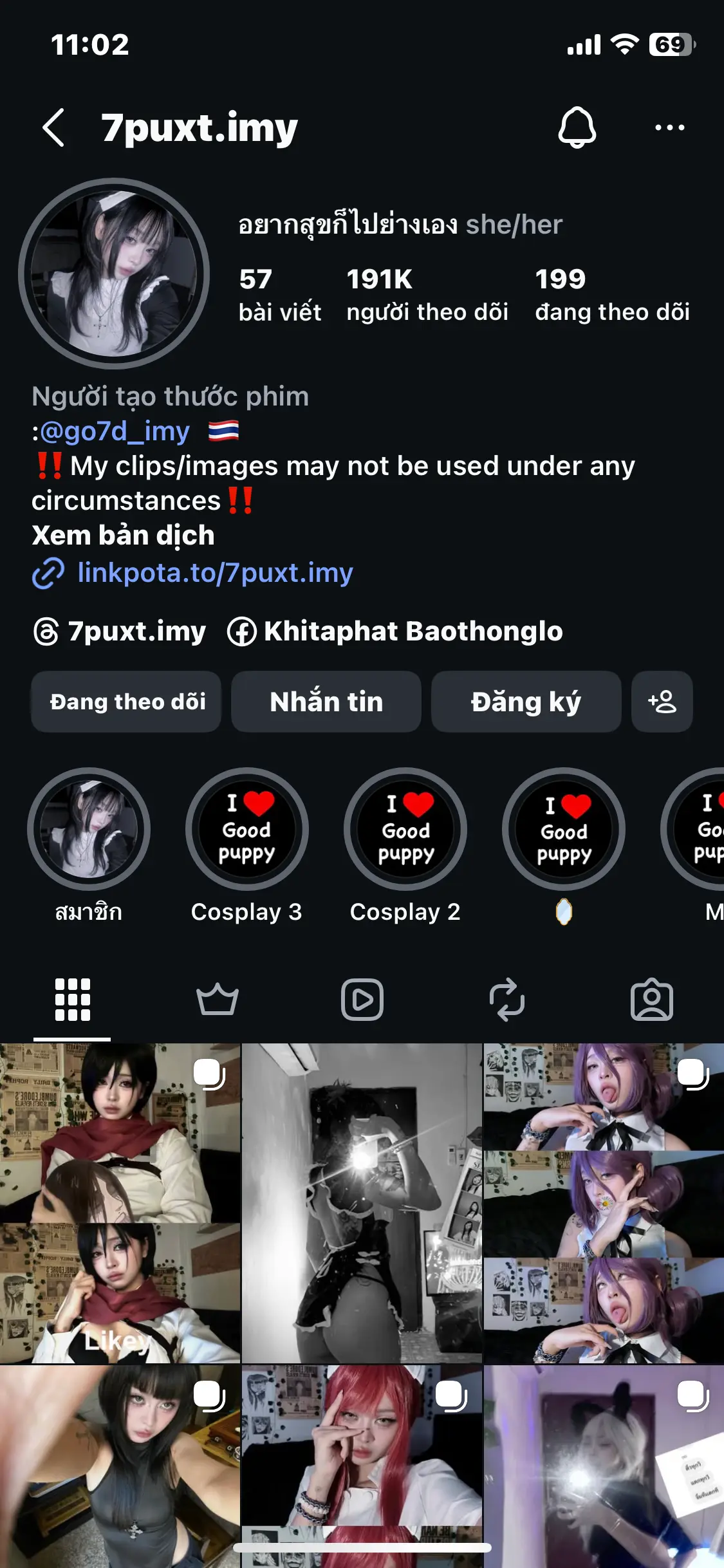Open the Cosplay 2 highlight
The image size is (724, 1568).
click(405, 830)
